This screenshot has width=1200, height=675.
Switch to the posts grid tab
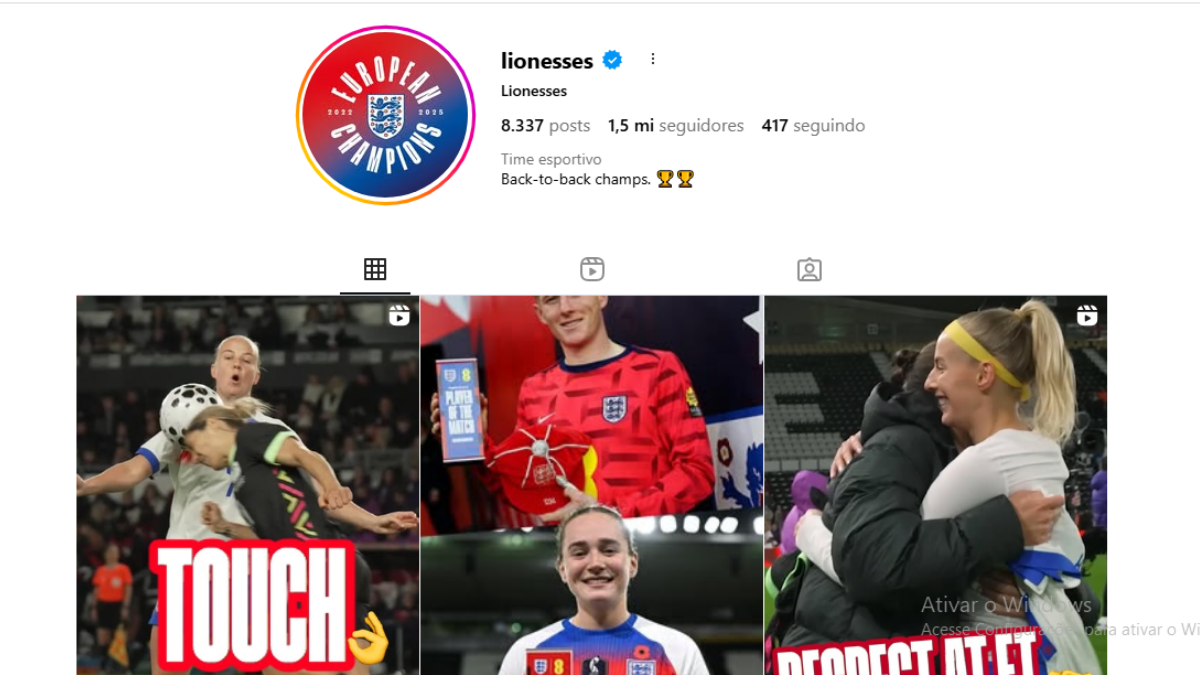375,269
